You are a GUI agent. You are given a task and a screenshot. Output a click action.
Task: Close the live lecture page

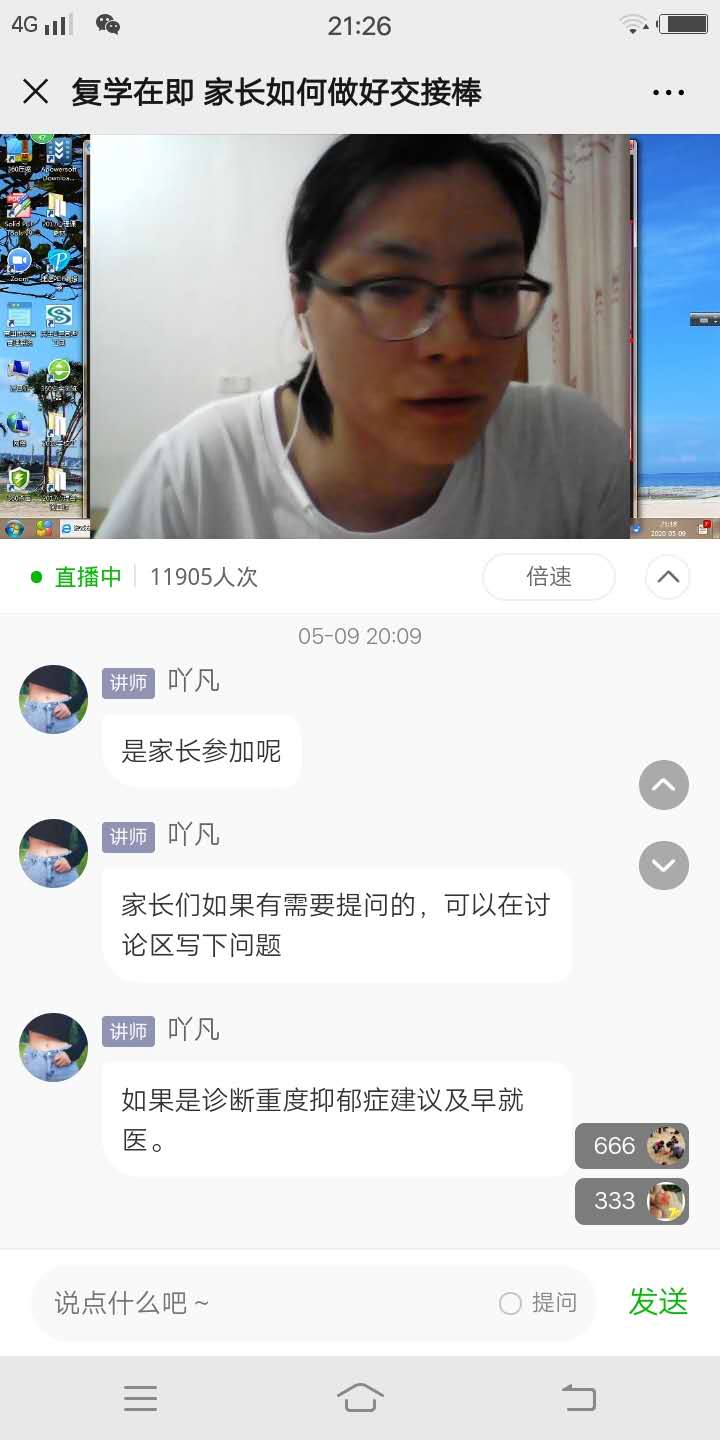coord(35,92)
